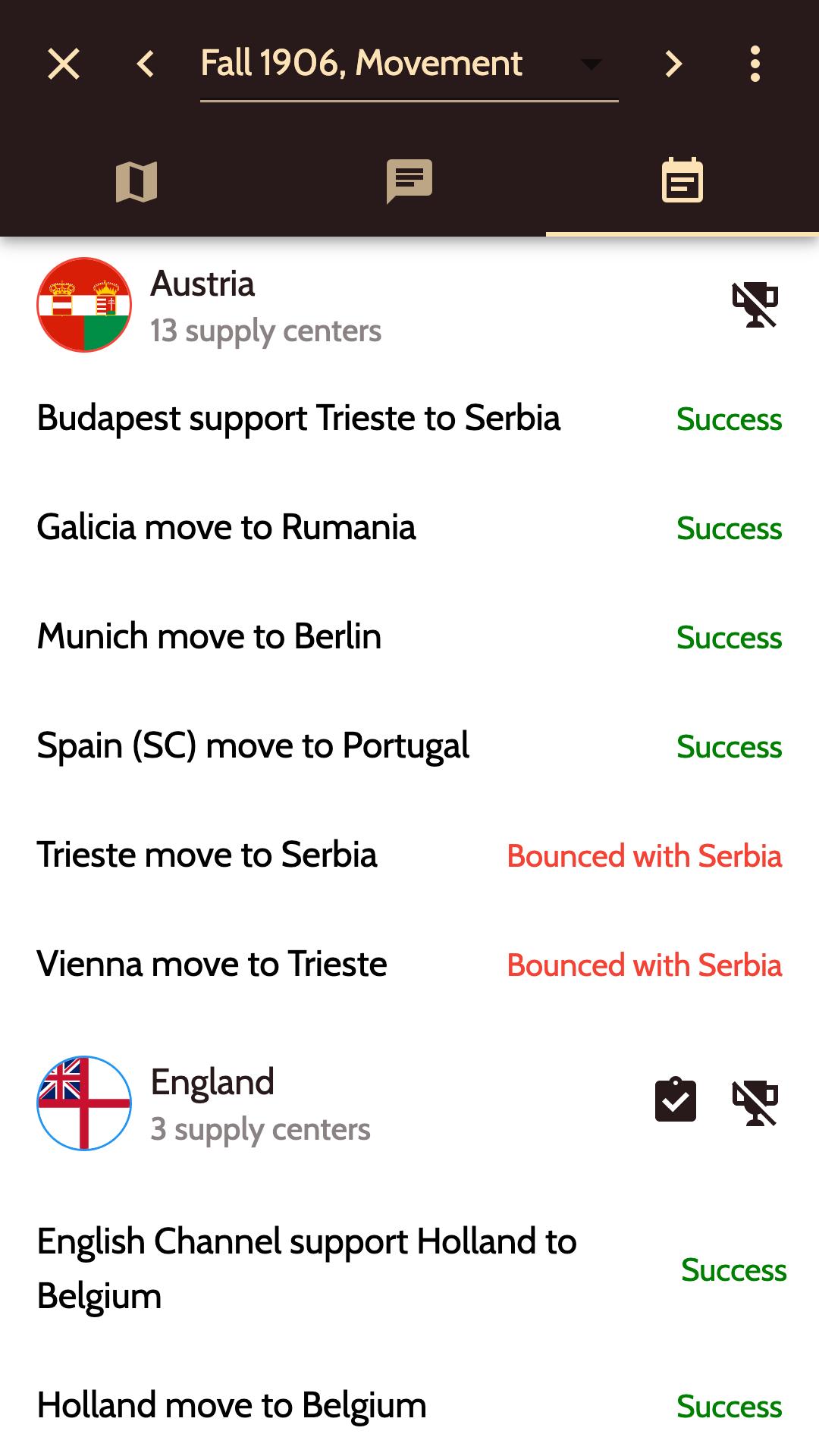Go to the next phase
This screenshot has width=819, height=1456.
[673, 64]
